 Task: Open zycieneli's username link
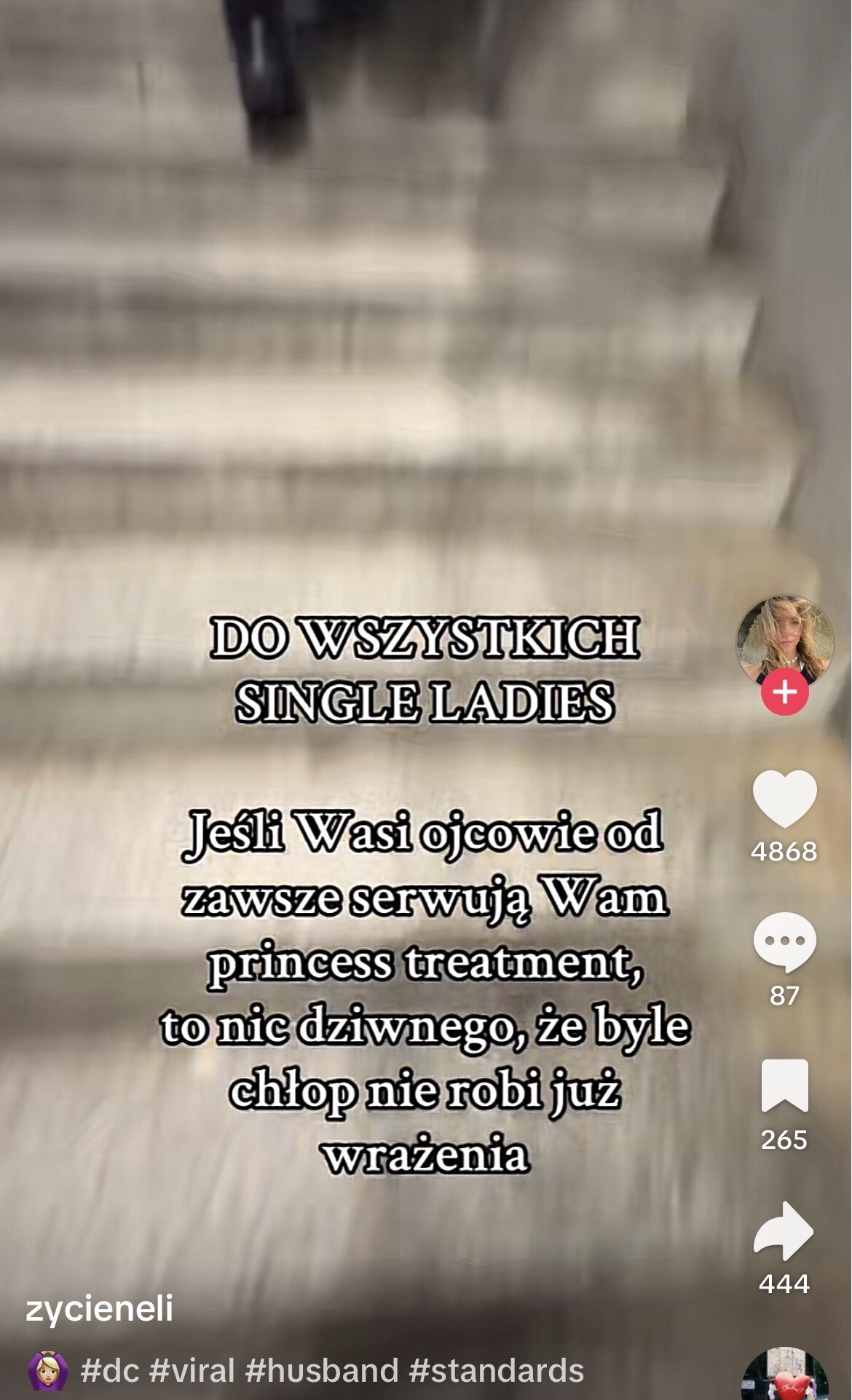pyautogui.click(x=100, y=1308)
